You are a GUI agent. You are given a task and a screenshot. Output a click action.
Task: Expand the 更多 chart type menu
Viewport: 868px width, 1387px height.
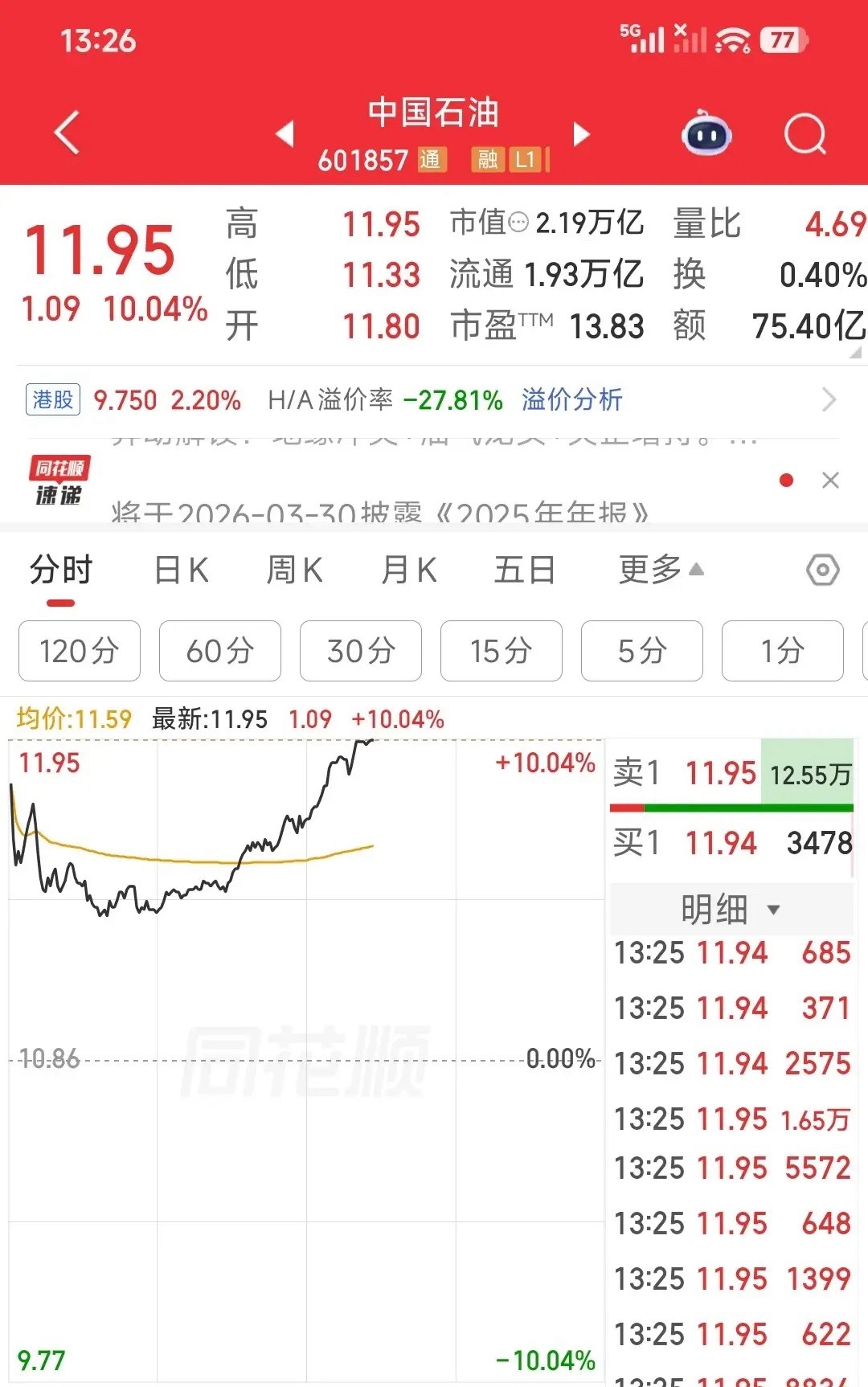[659, 569]
